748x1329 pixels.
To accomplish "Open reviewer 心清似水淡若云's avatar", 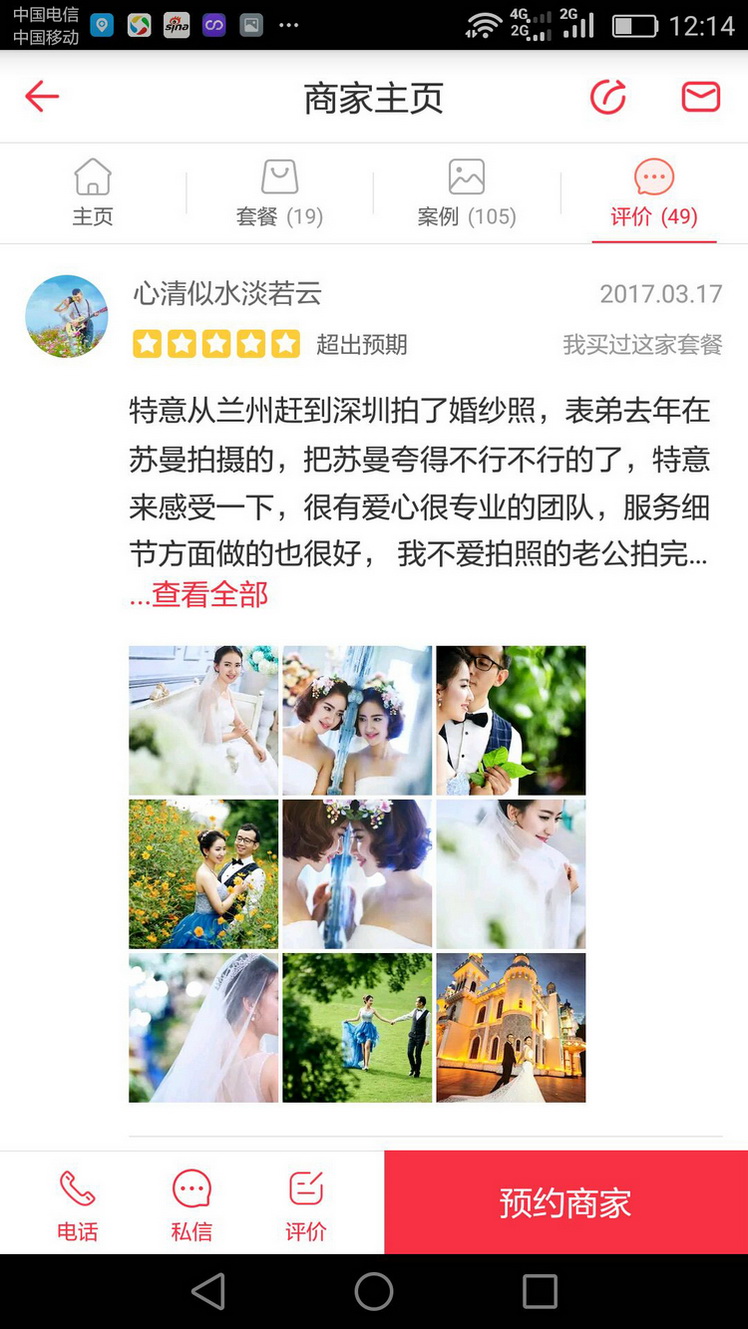I will pyautogui.click(x=66, y=316).
